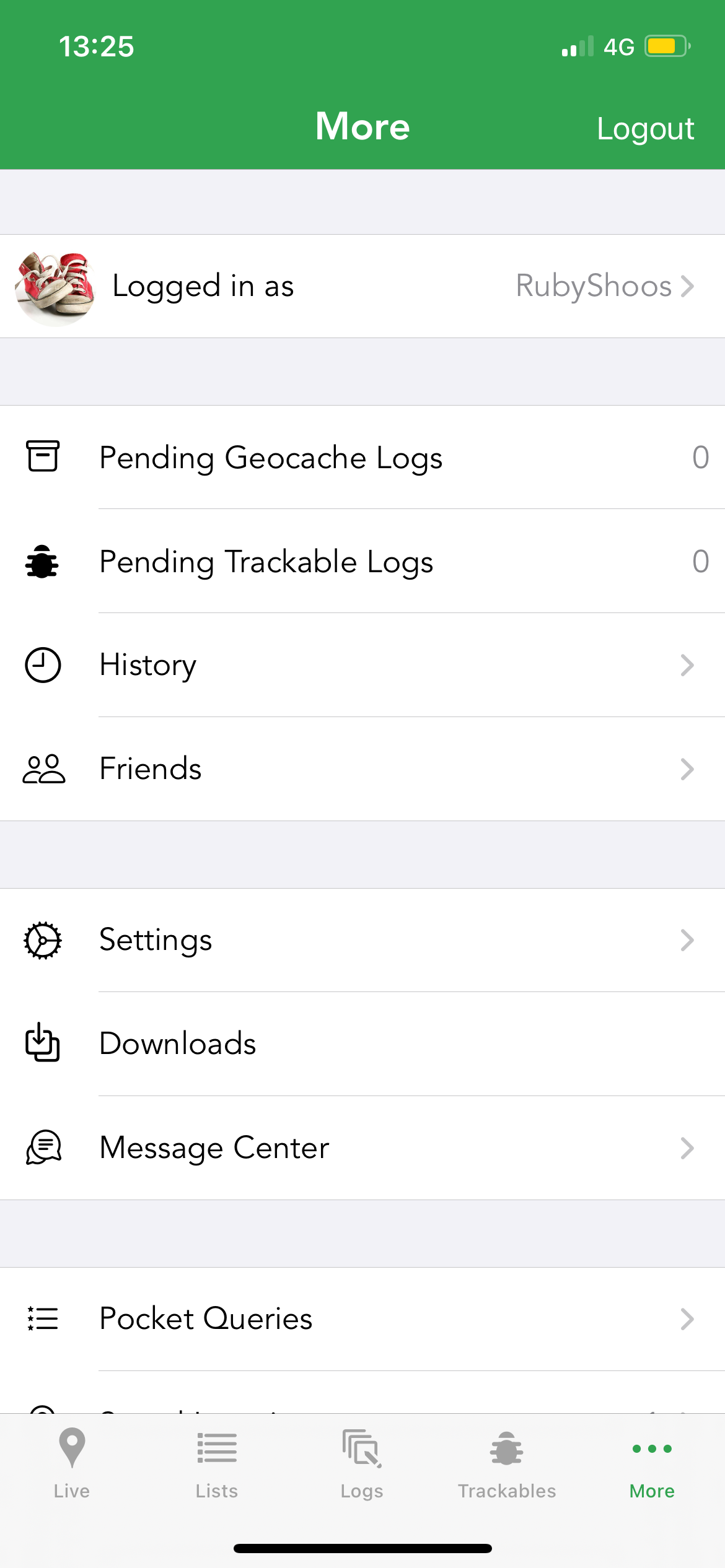View History
This screenshot has width=725, height=1568.
[x=362, y=666]
